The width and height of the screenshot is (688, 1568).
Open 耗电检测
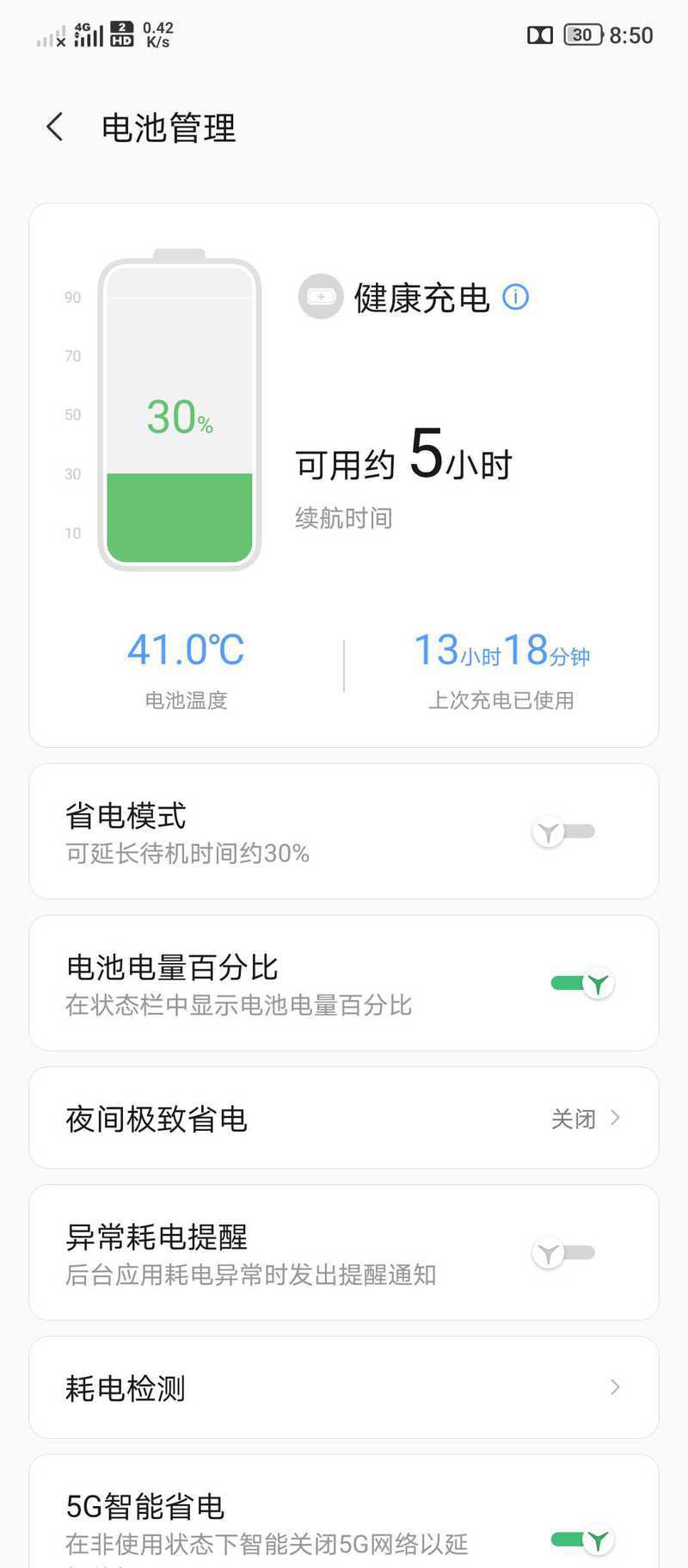(344, 1387)
